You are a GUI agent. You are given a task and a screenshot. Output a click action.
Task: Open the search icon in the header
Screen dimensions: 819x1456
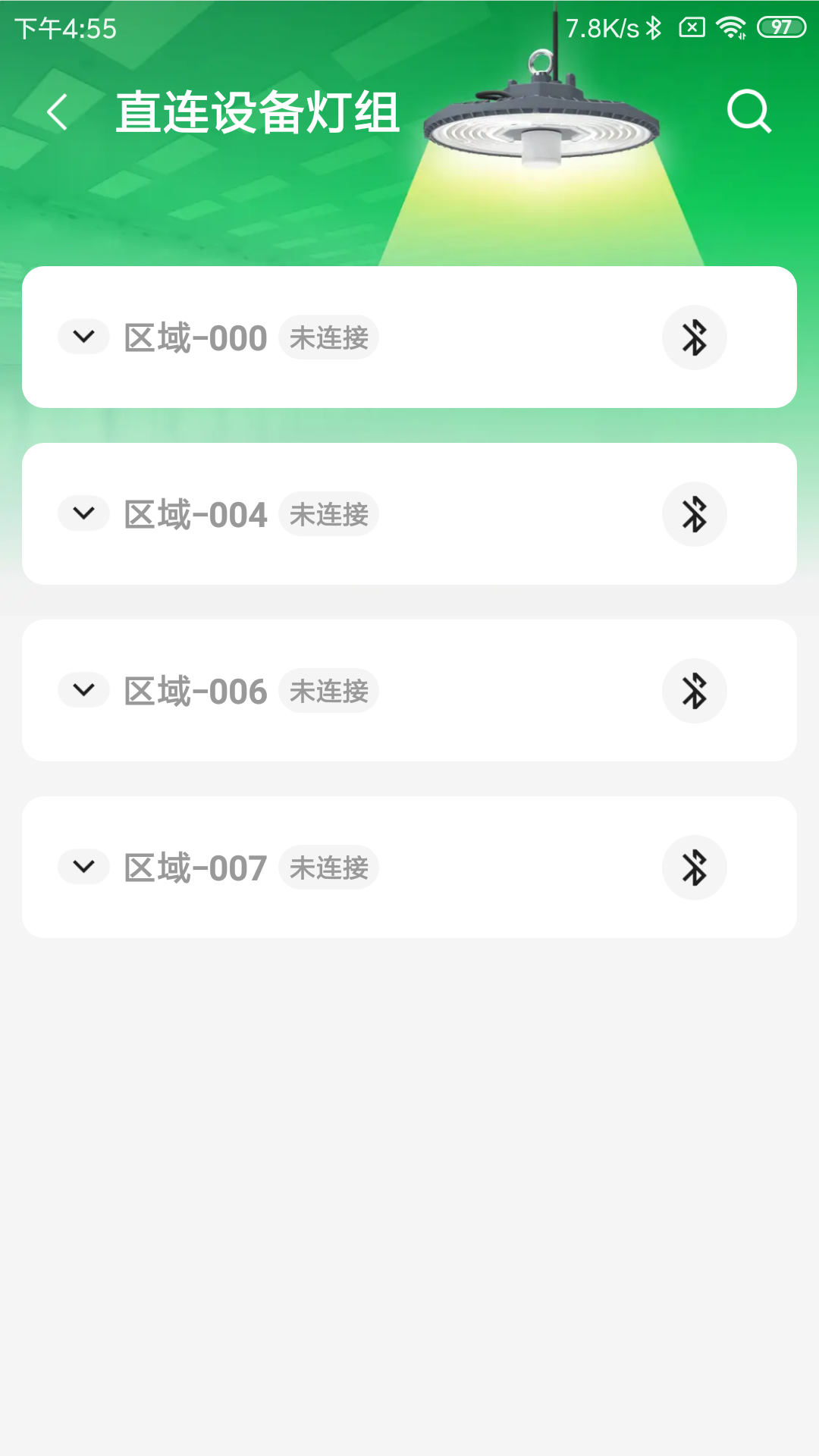click(749, 111)
